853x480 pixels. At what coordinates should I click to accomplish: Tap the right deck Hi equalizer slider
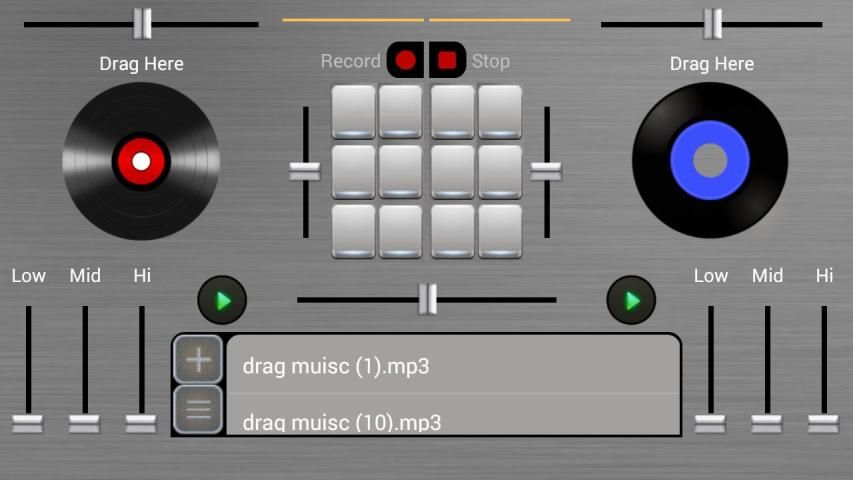pyautogui.click(x=823, y=423)
